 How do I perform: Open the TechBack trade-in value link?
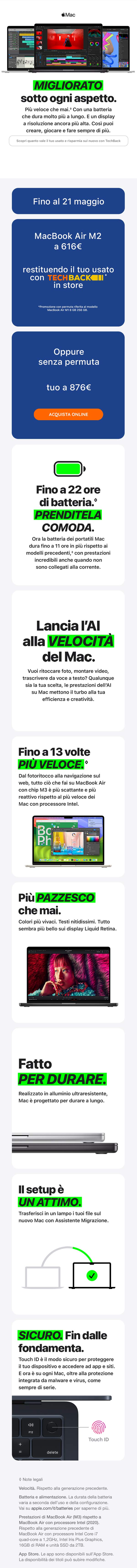click(x=68, y=141)
